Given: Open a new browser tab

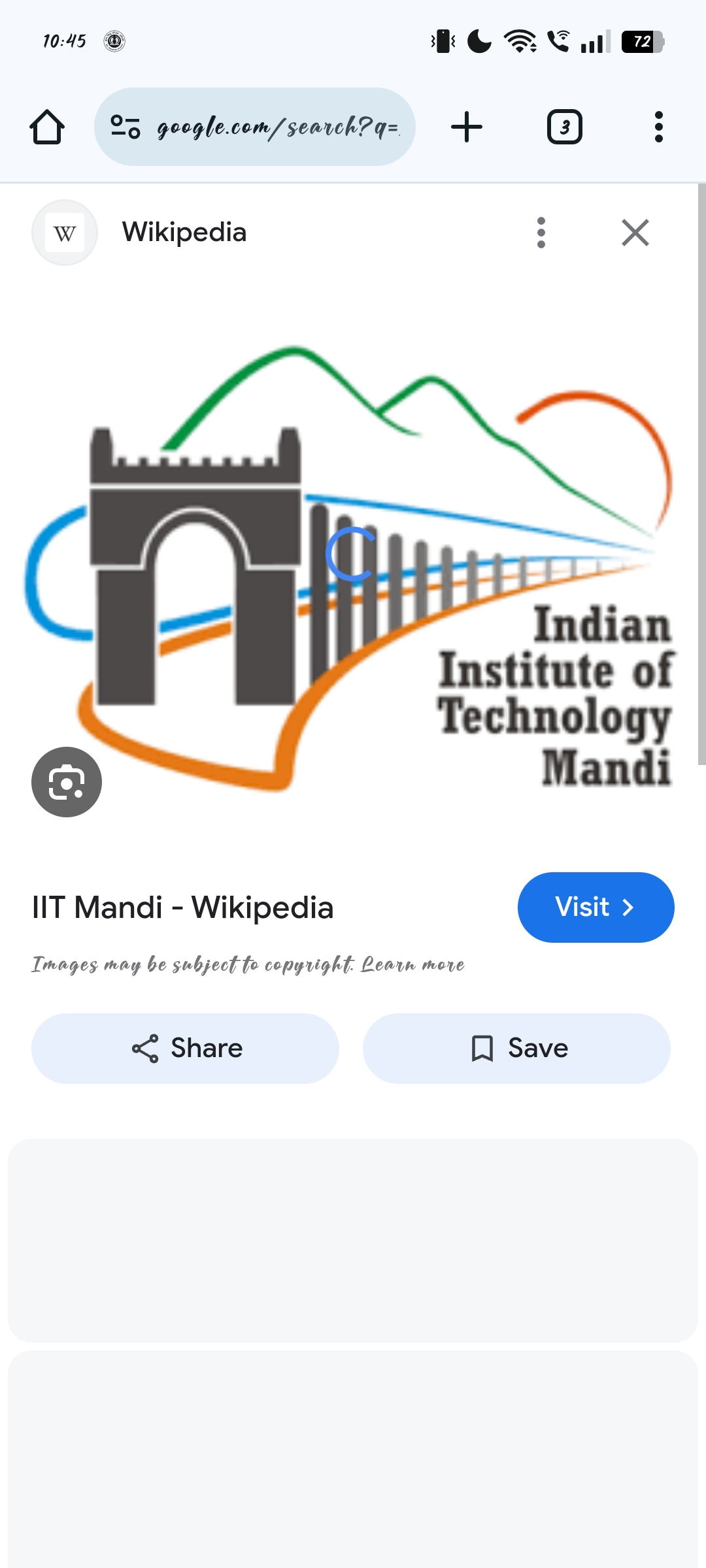Looking at the screenshot, I should click(467, 127).
